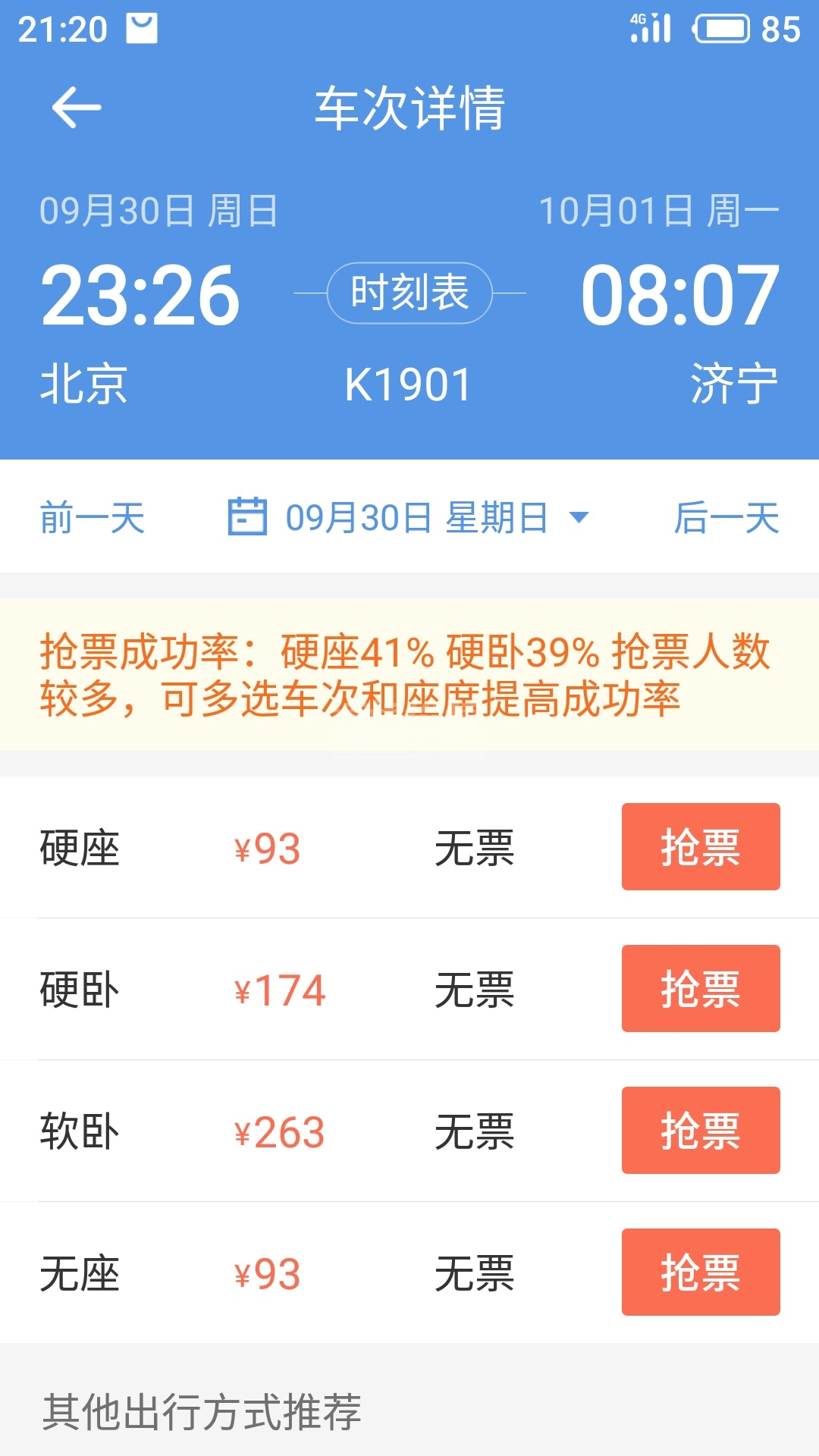Grab a 硬卧 ticket with 抢票

(700, 988)
